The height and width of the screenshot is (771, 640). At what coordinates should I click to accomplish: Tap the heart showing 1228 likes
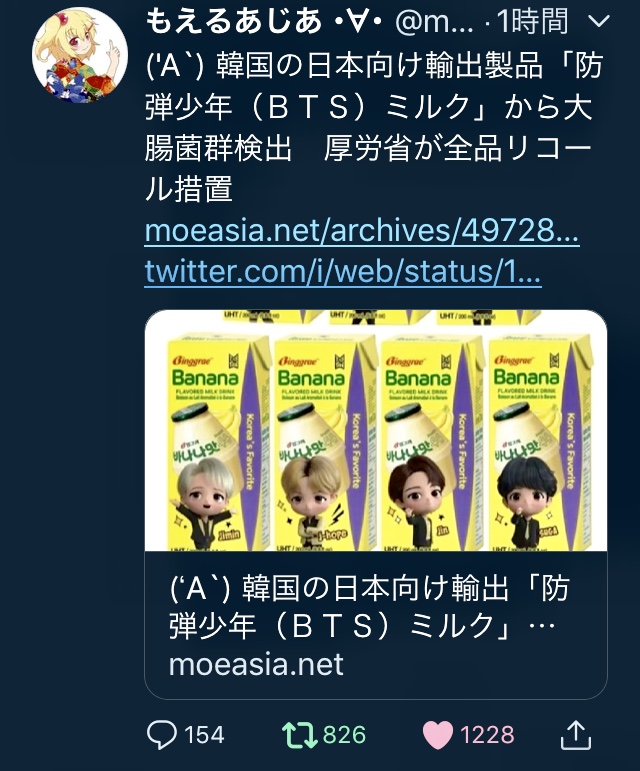pyautogui.click(x=437, y=736)
